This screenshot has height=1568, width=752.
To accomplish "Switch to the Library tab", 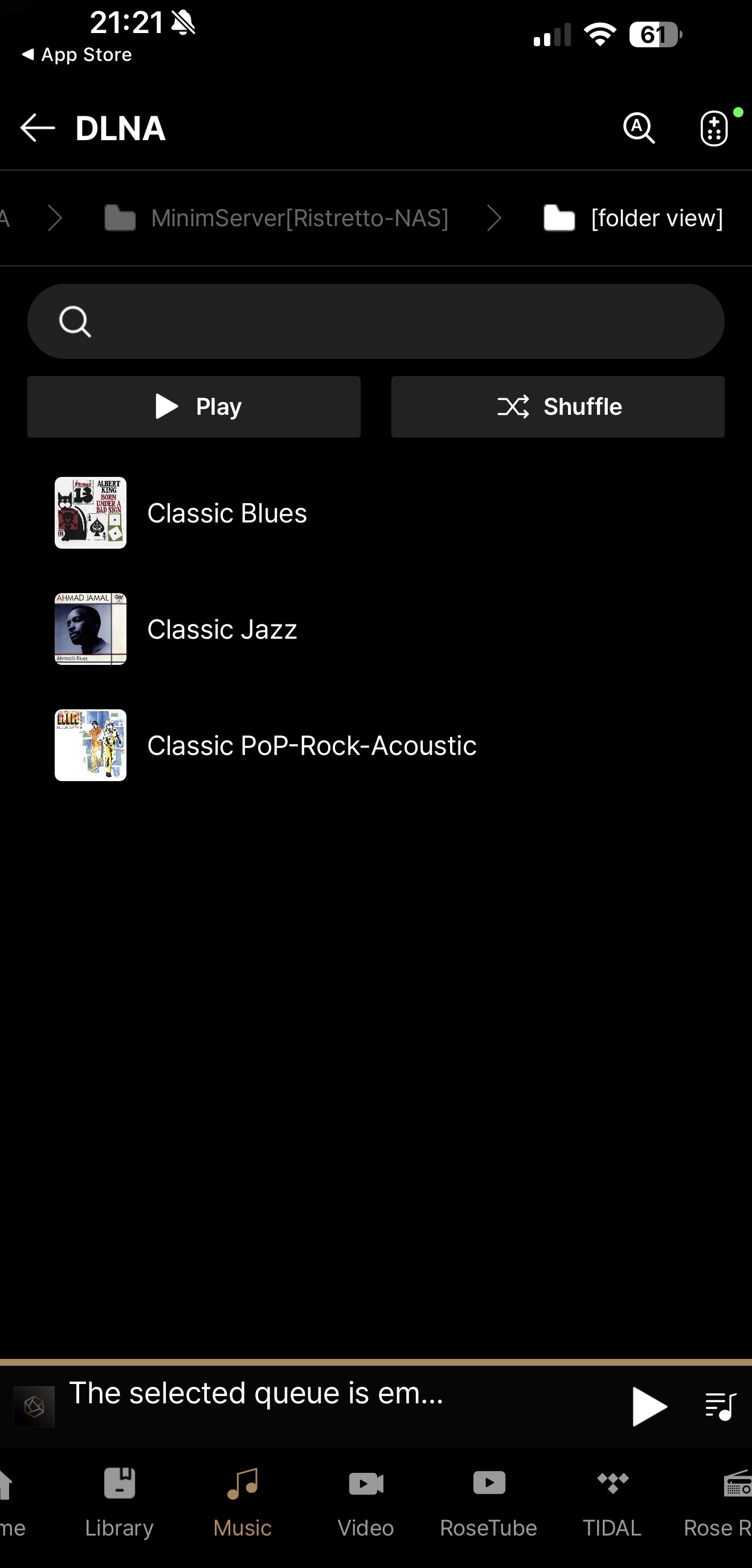I will pyautogui.click(x=119, y=1500).
